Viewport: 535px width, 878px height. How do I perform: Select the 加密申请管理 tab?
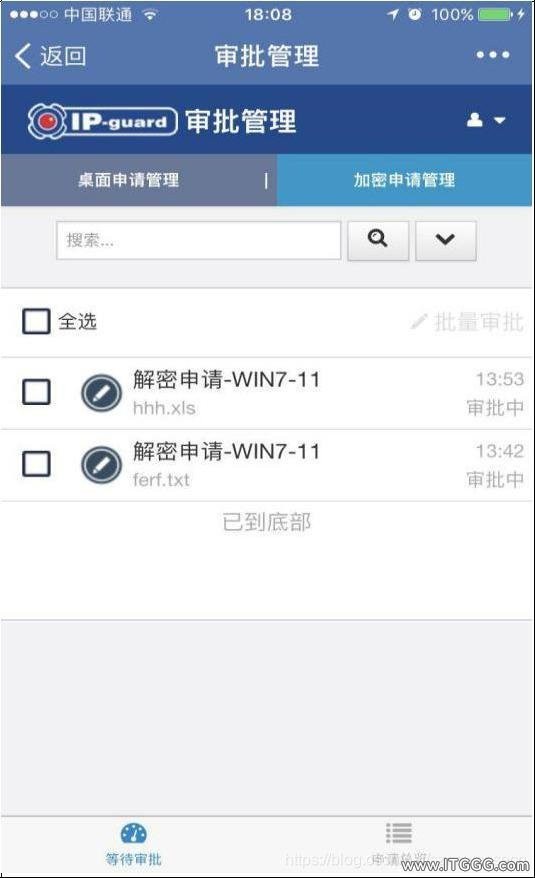tap(404, 180)
